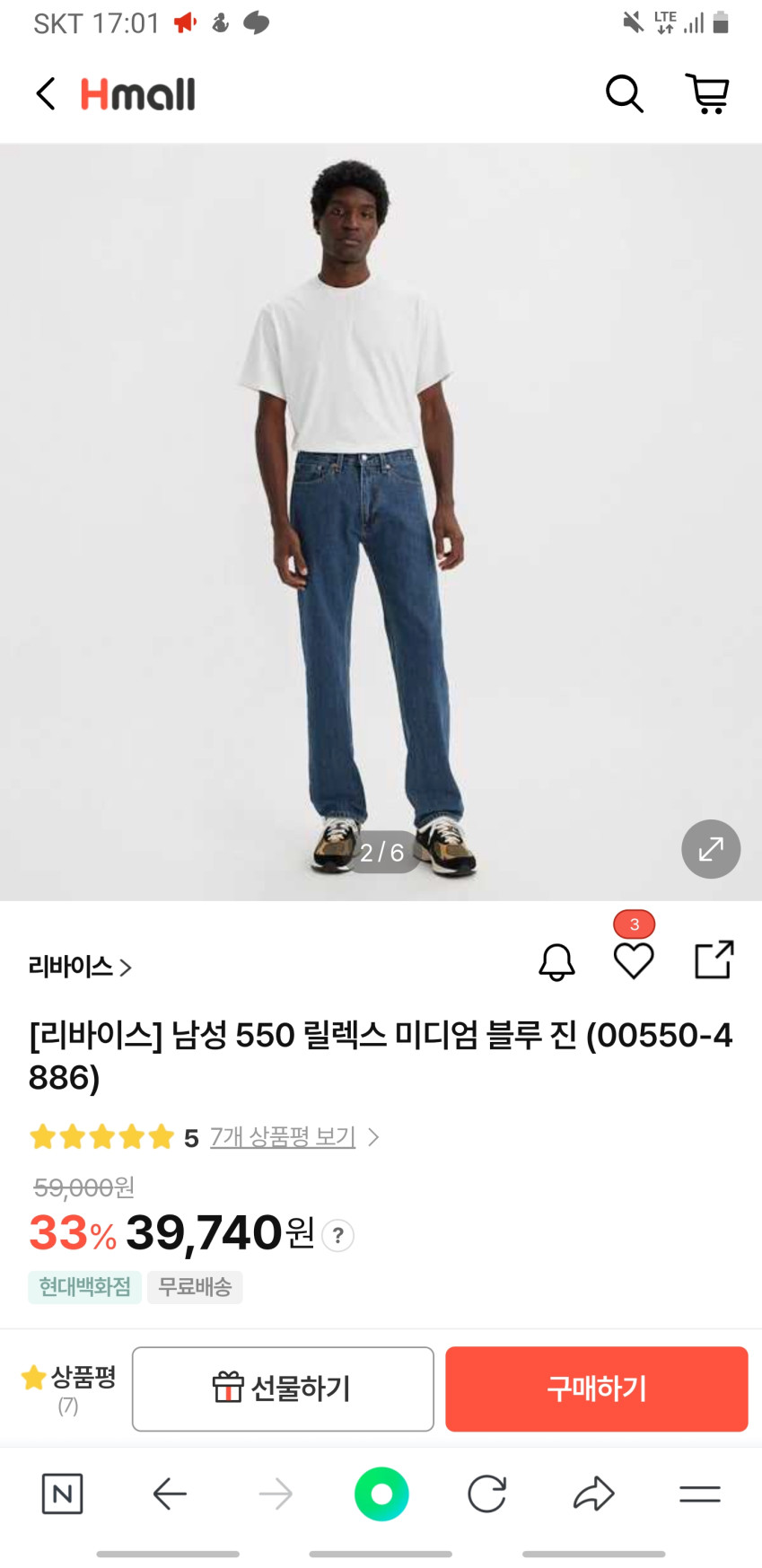
Task: Open 상품평 (7) reviews shortcut
Action: (x=69, y=1388)
